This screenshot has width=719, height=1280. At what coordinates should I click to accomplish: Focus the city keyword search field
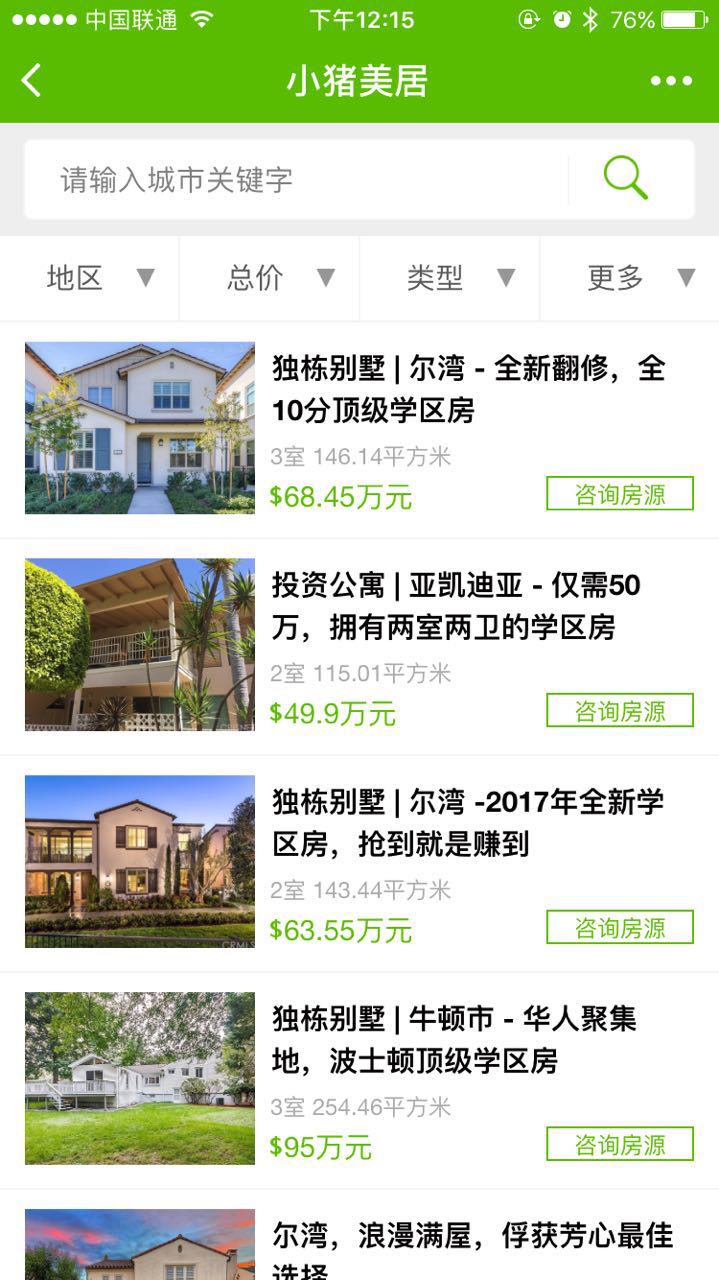[295, 180]
